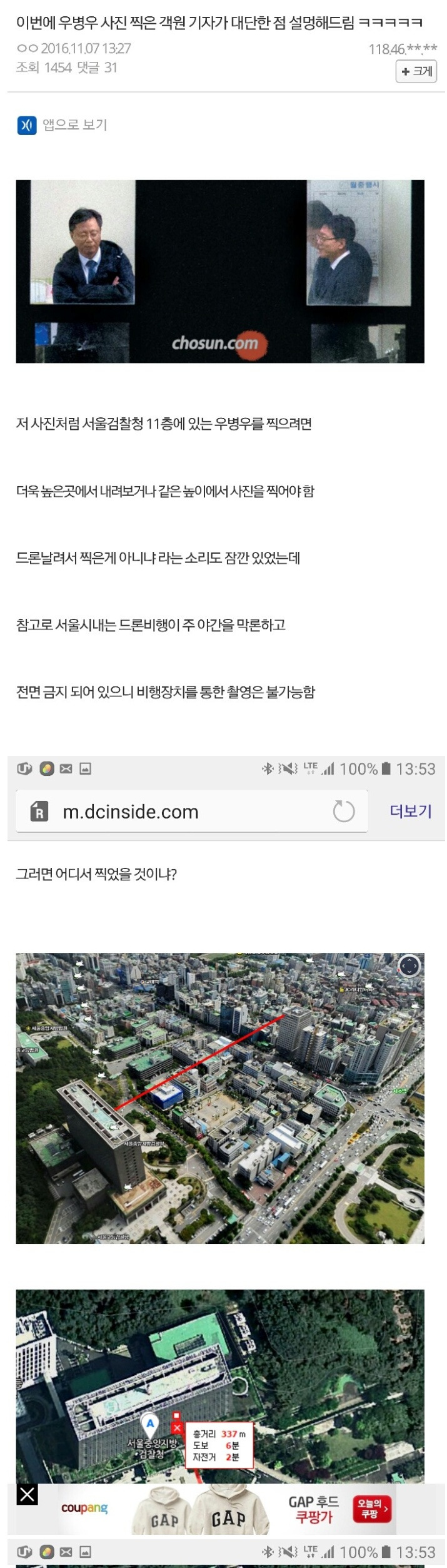Enlarge text with the 크게 button
Screen dimensions: 447x1568
tap(416, 71)
